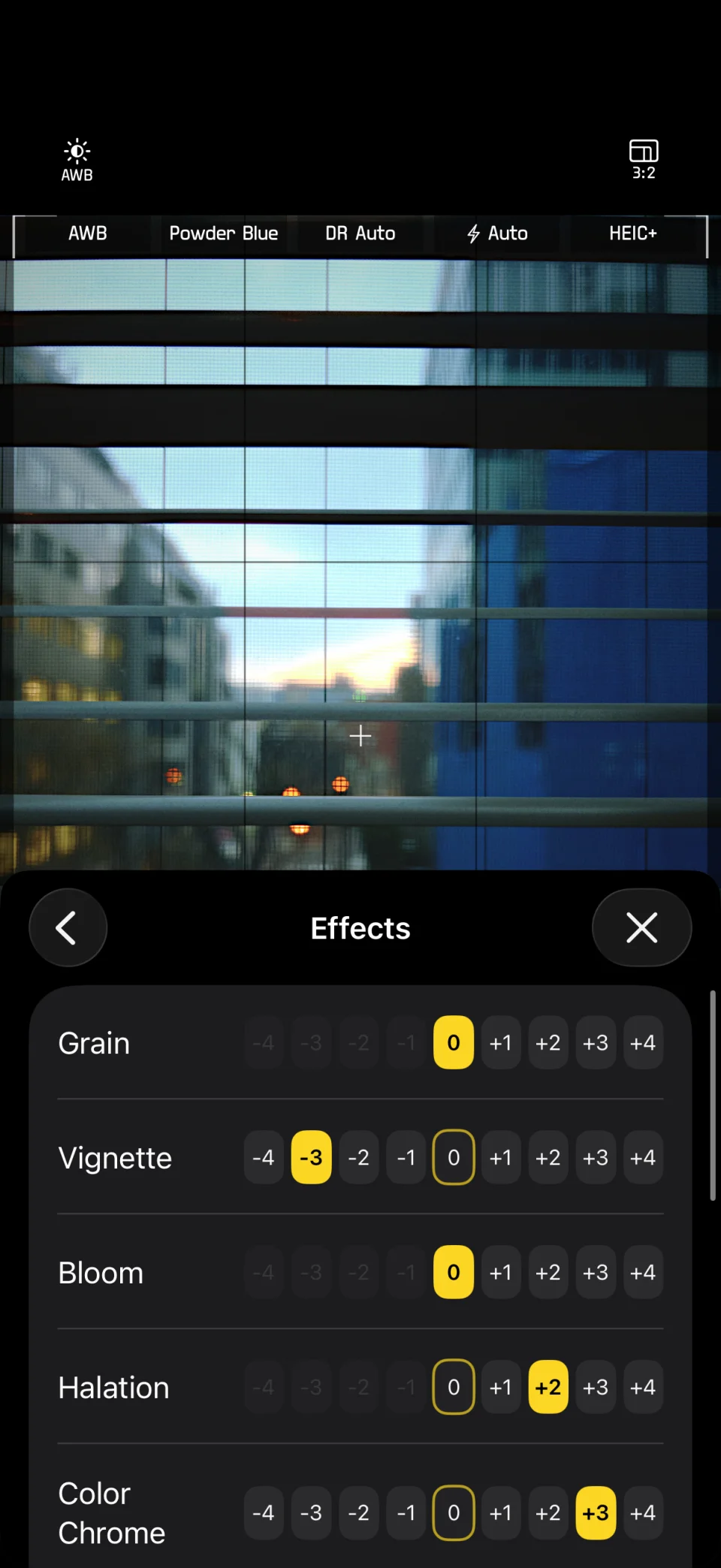Set Grain strength to +2

[x=548, y=1042]
